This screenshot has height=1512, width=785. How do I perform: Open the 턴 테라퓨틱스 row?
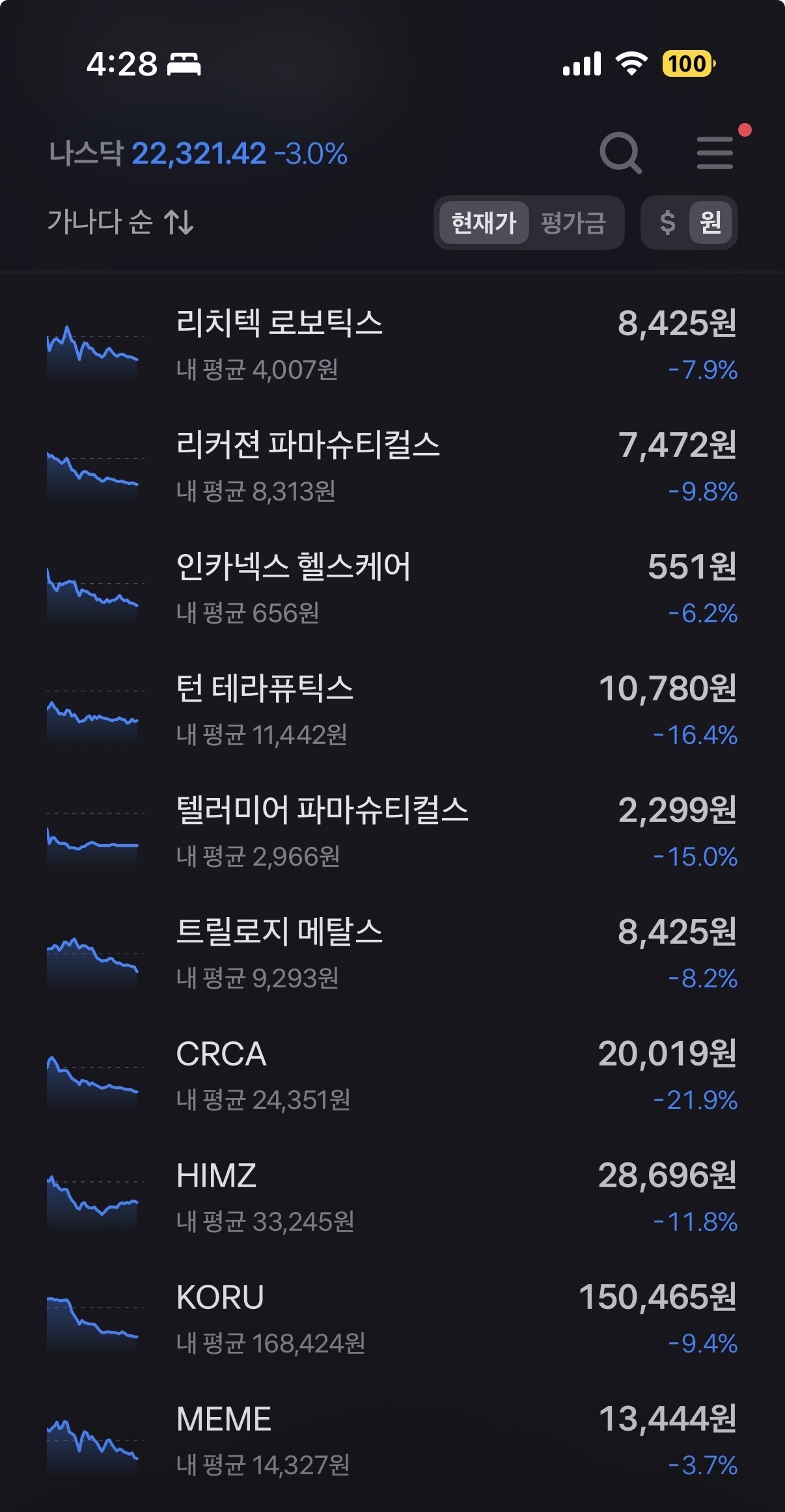(391, 711)
